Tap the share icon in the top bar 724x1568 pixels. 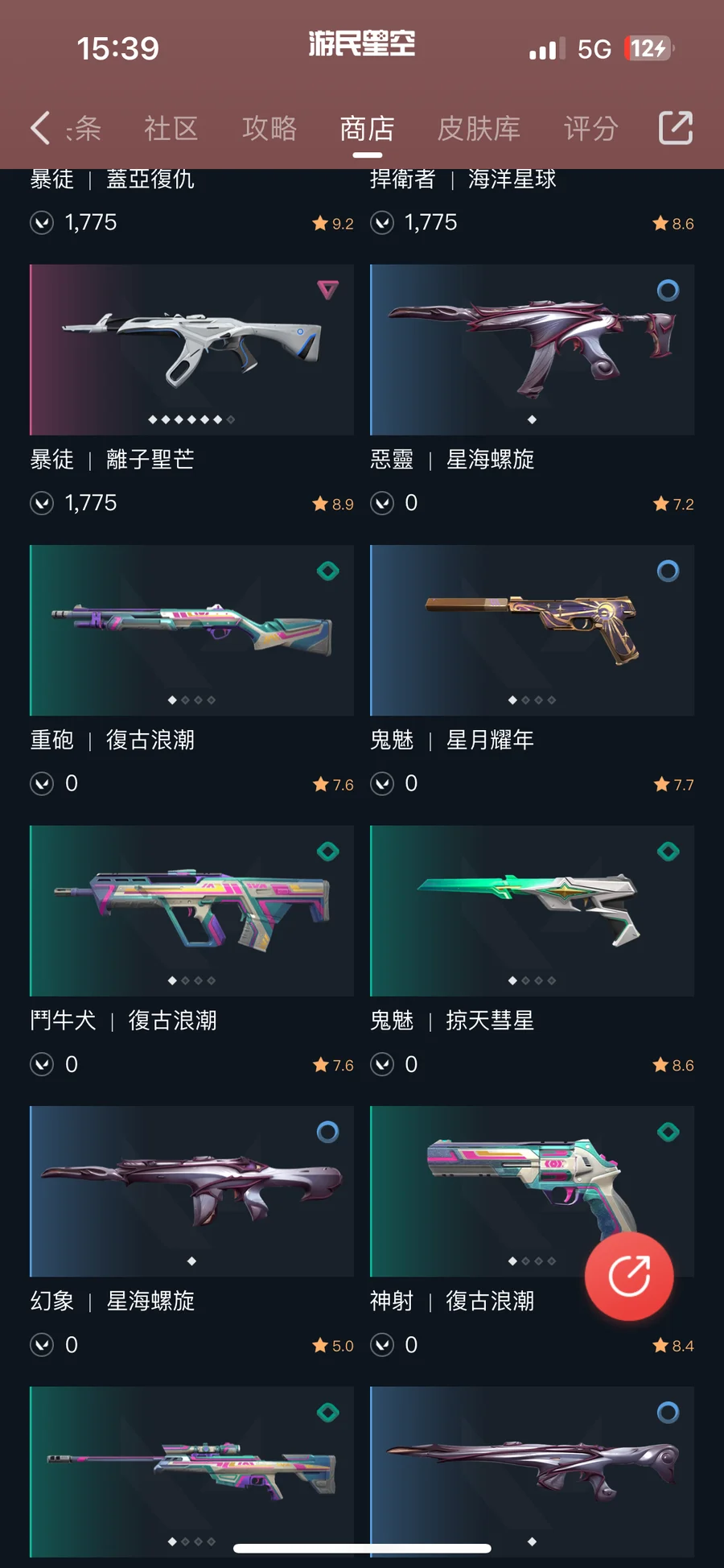tap(676, 127)
